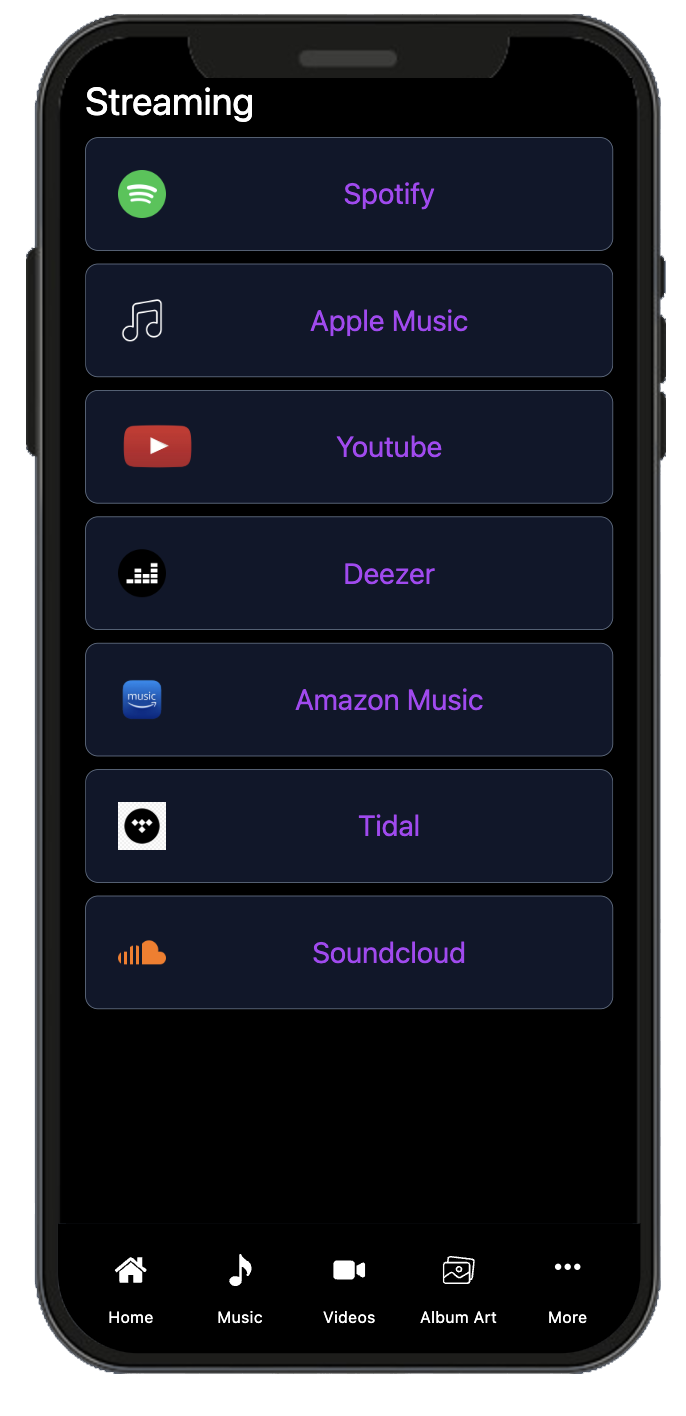Switch to the Videos tab
This screenshot has width=686, height=1416.
pos(349,1289)
